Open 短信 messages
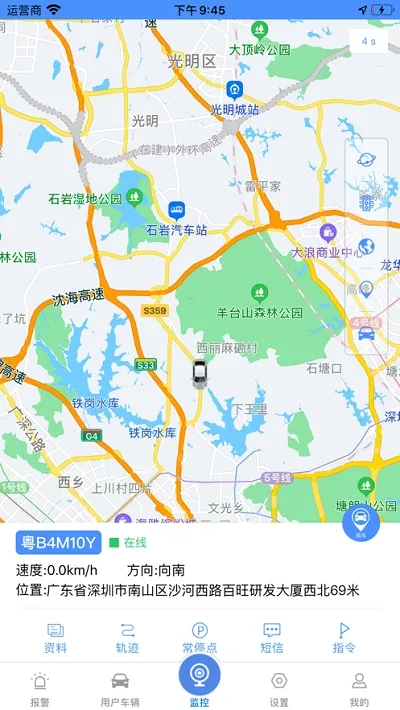Viewport: 400px width, 710px height. tap(272, 638)
